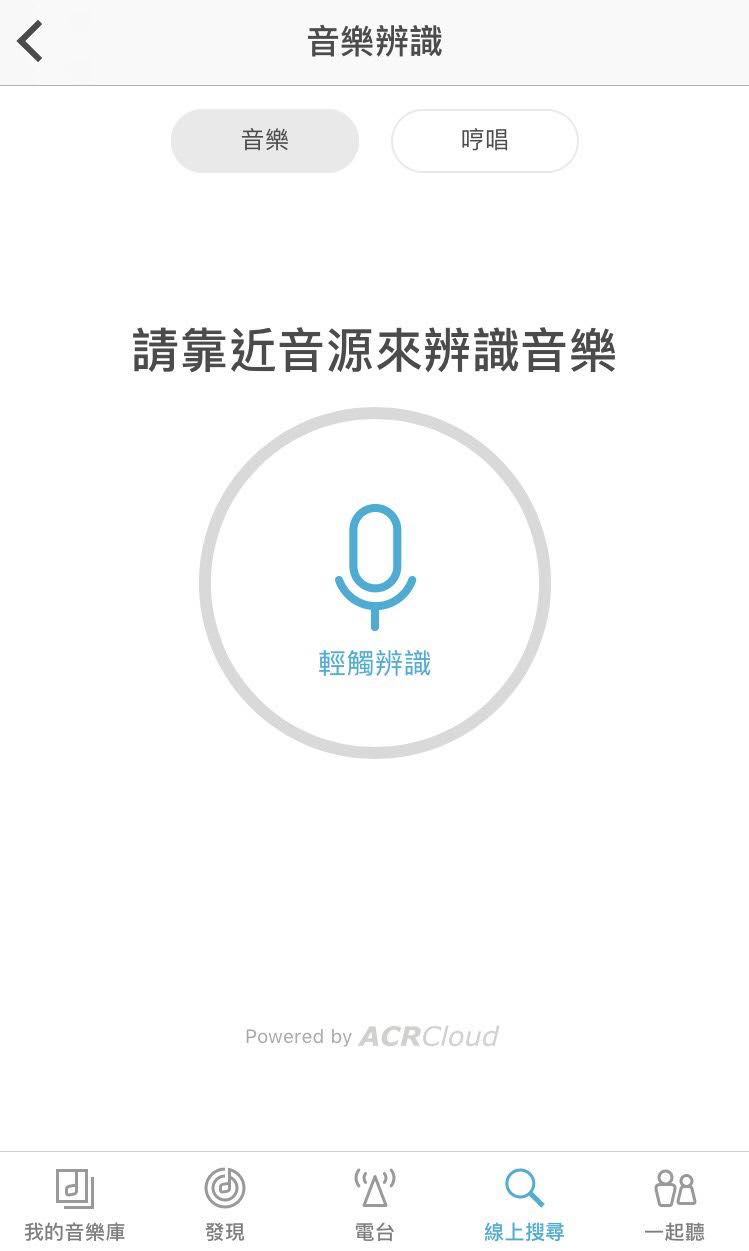Open the 一起聽 tab

(675, 1203)
